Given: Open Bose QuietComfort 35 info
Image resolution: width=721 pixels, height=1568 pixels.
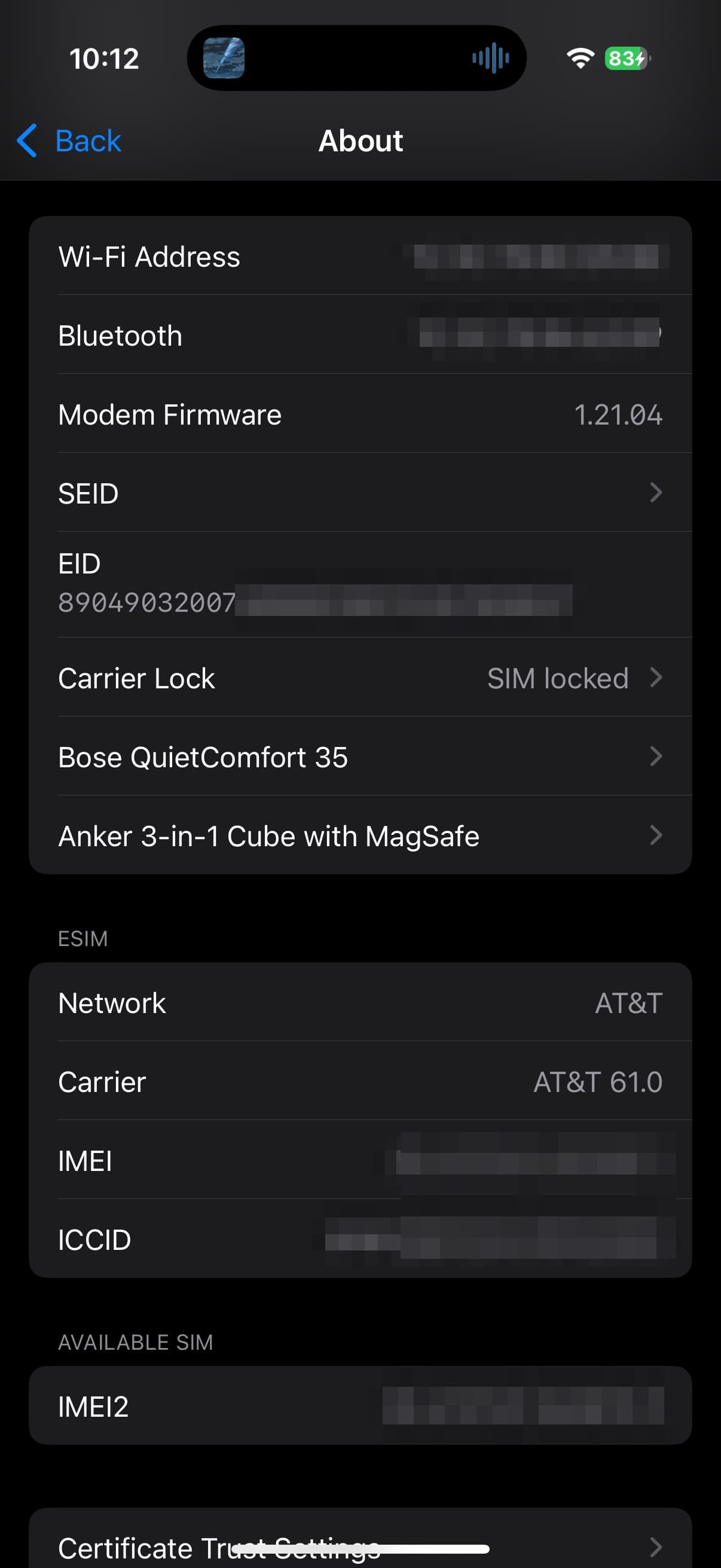Looking at the screenshot, I should tap(360, 757).
